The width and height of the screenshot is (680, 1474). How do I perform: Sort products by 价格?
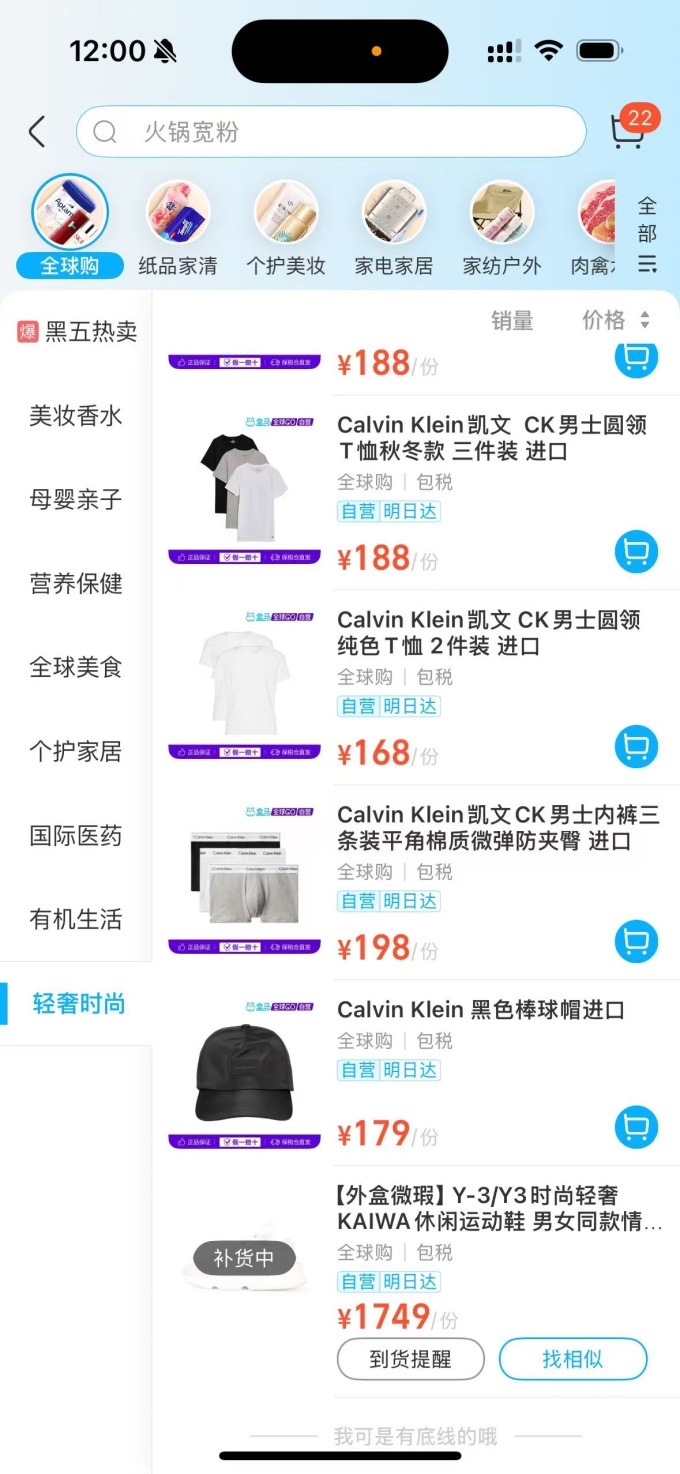coord(615,320)
